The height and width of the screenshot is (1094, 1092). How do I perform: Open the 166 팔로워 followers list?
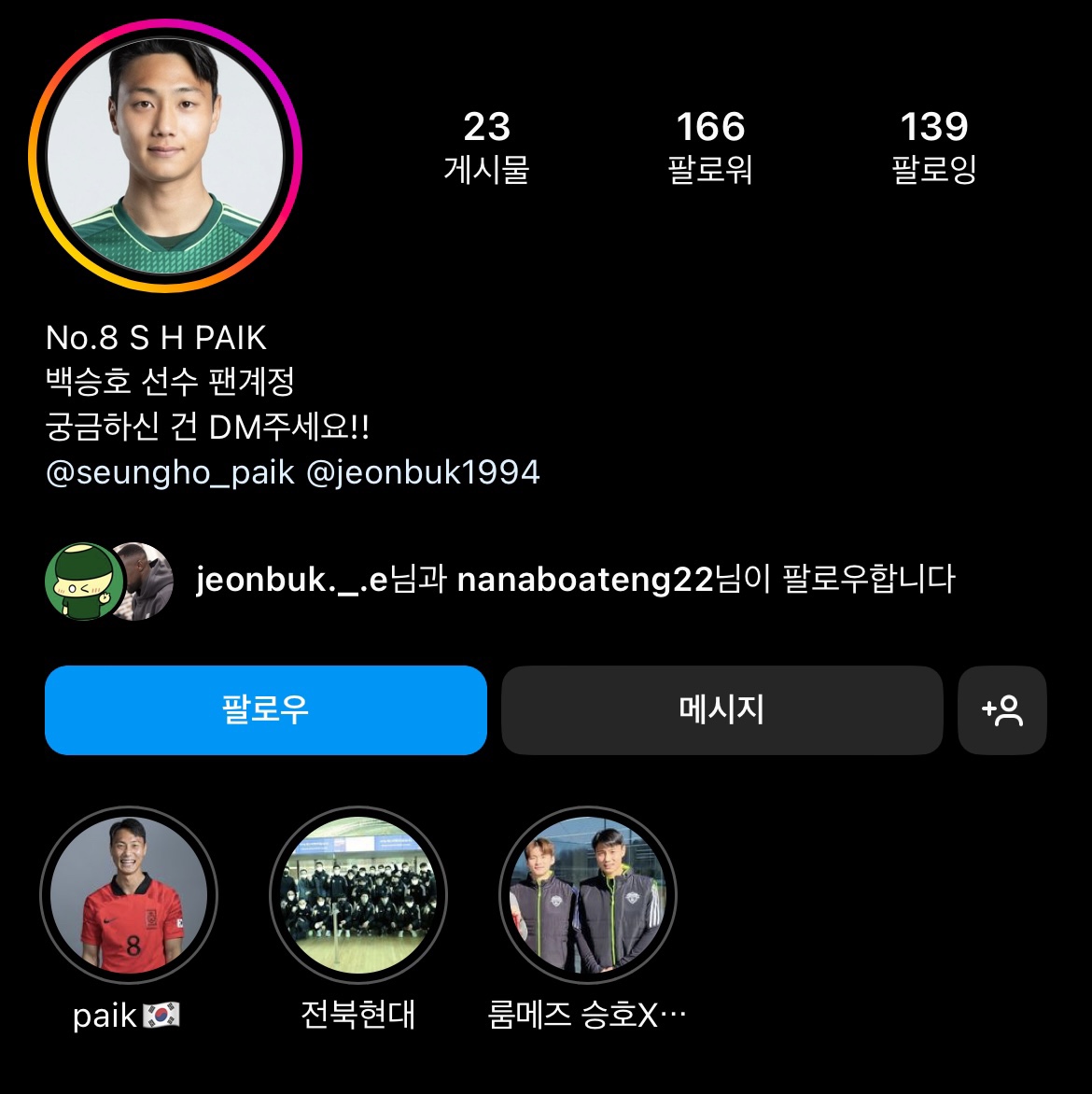(x=710, y=147)
